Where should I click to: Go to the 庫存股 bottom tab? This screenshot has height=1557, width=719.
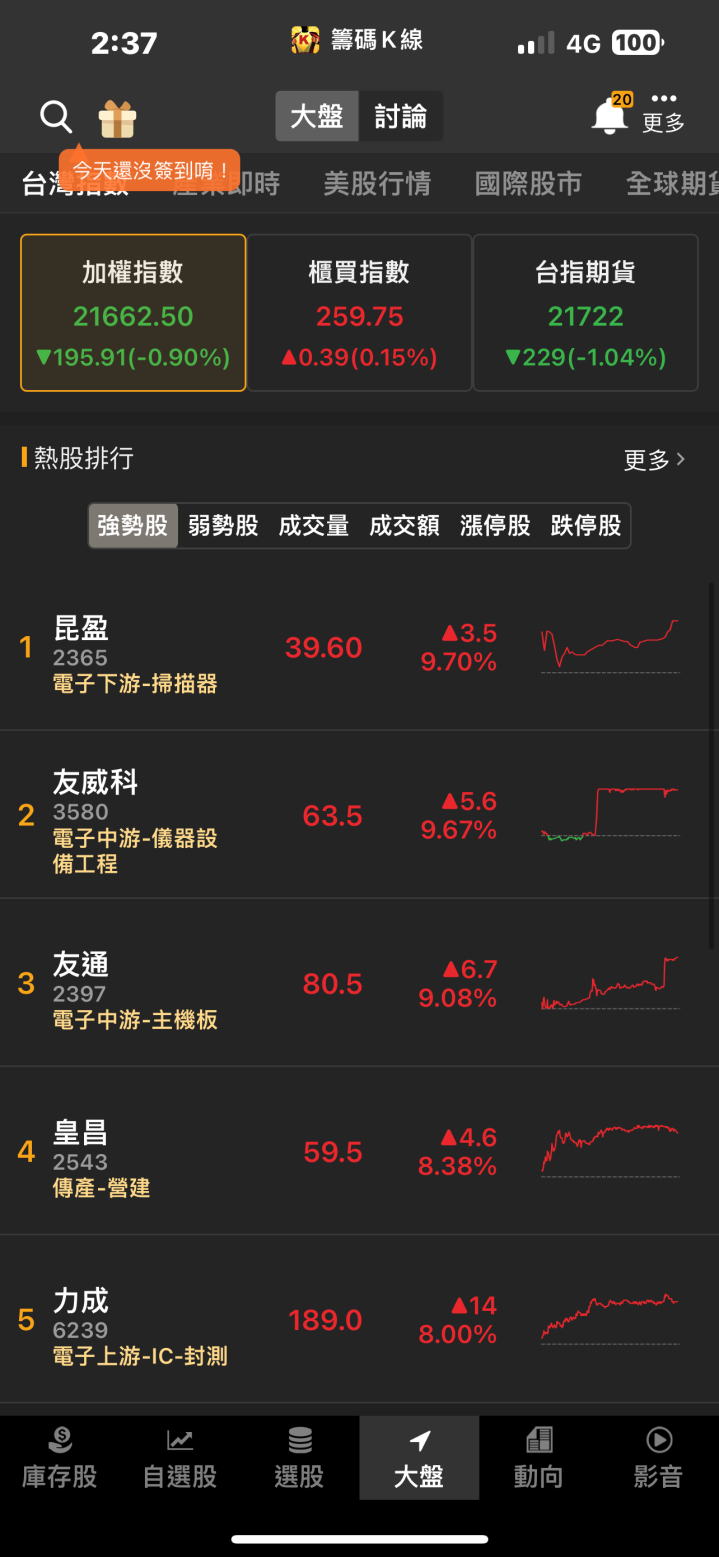[x=60, y=1458]
